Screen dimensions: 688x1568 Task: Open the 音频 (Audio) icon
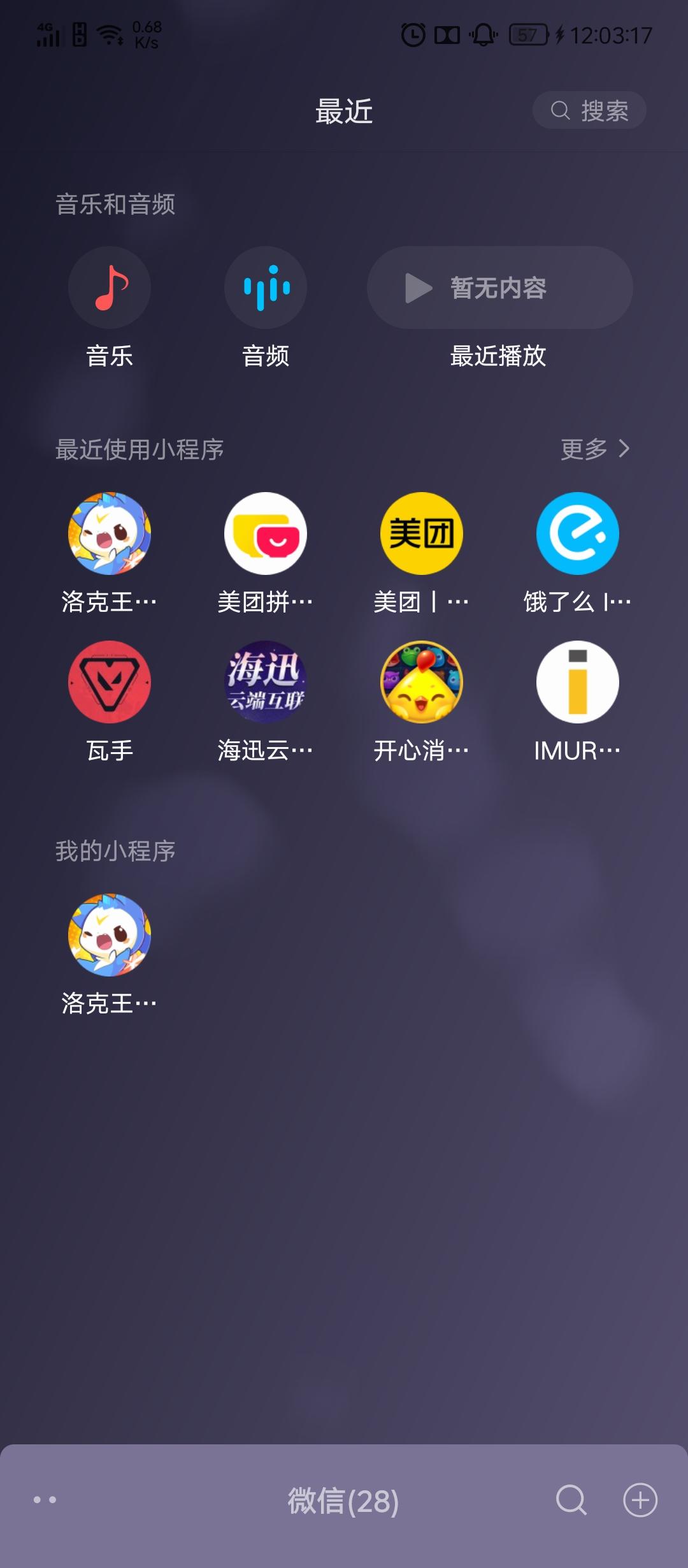click(265, 287)
